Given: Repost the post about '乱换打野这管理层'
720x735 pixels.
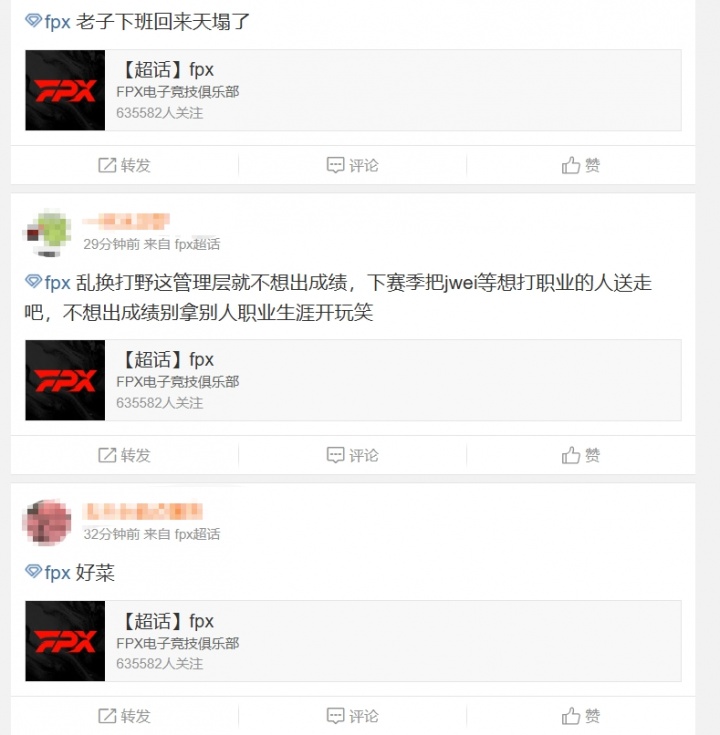Looking at the screenshot, I should (124, 455).
